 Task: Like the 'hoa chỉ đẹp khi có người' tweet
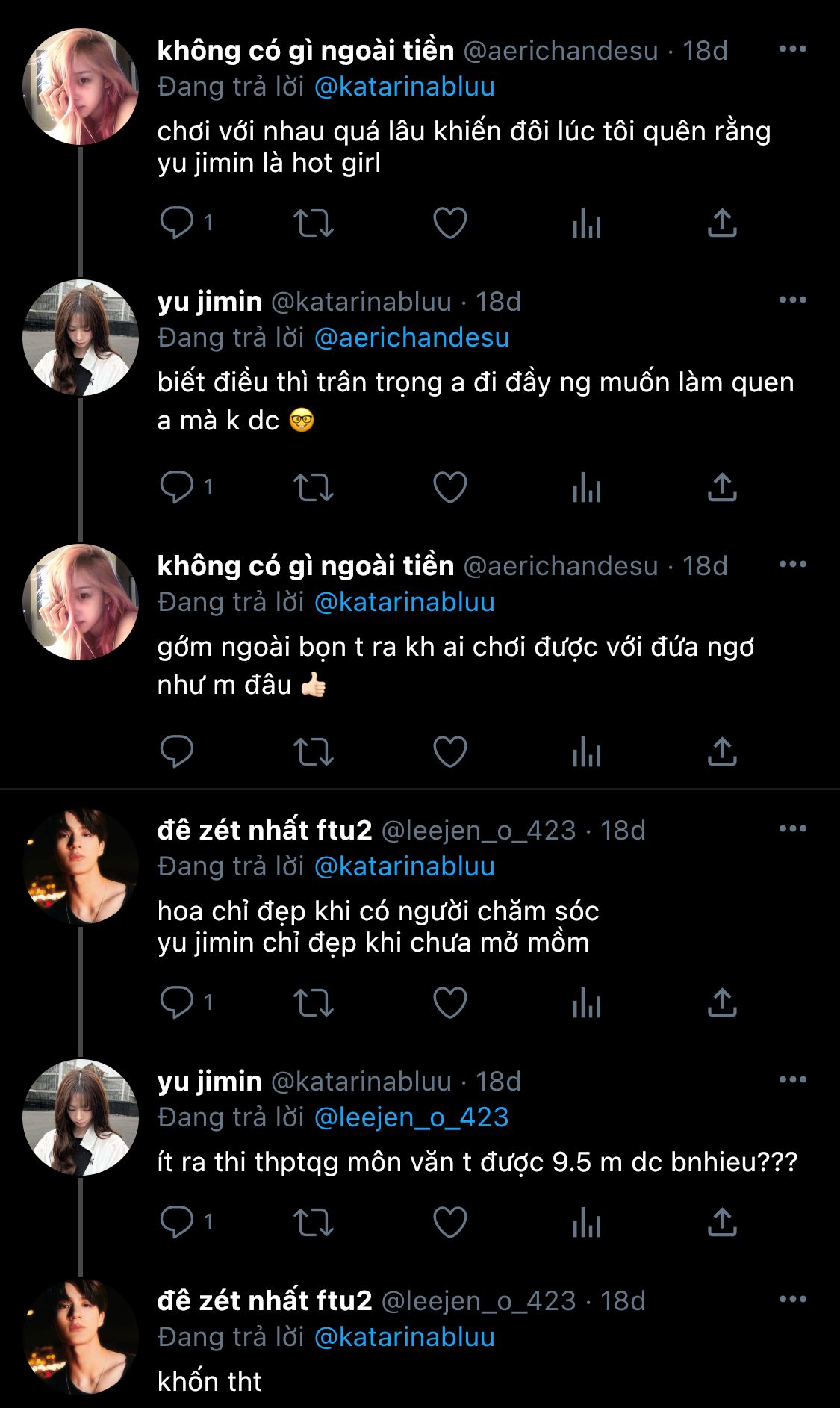point(449,1002)
